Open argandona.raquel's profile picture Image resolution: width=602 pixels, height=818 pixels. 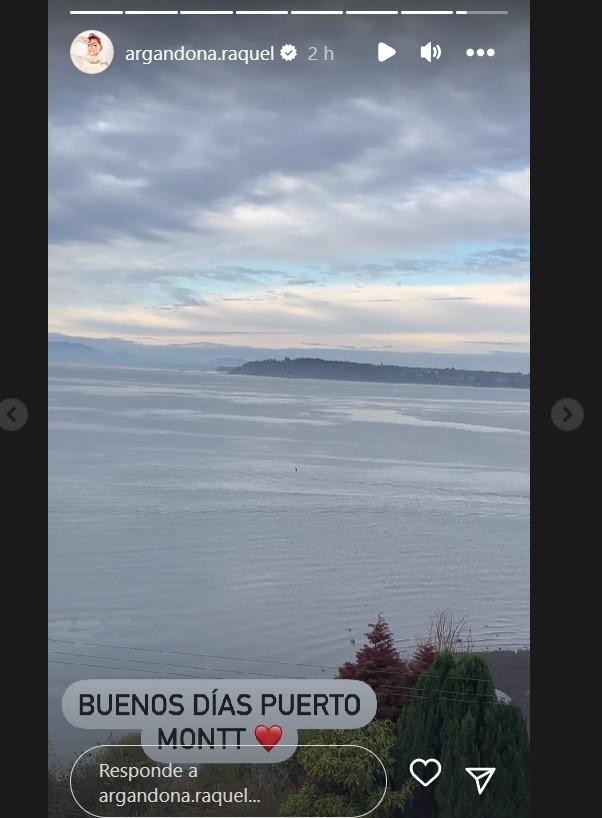tap(91, 52)
